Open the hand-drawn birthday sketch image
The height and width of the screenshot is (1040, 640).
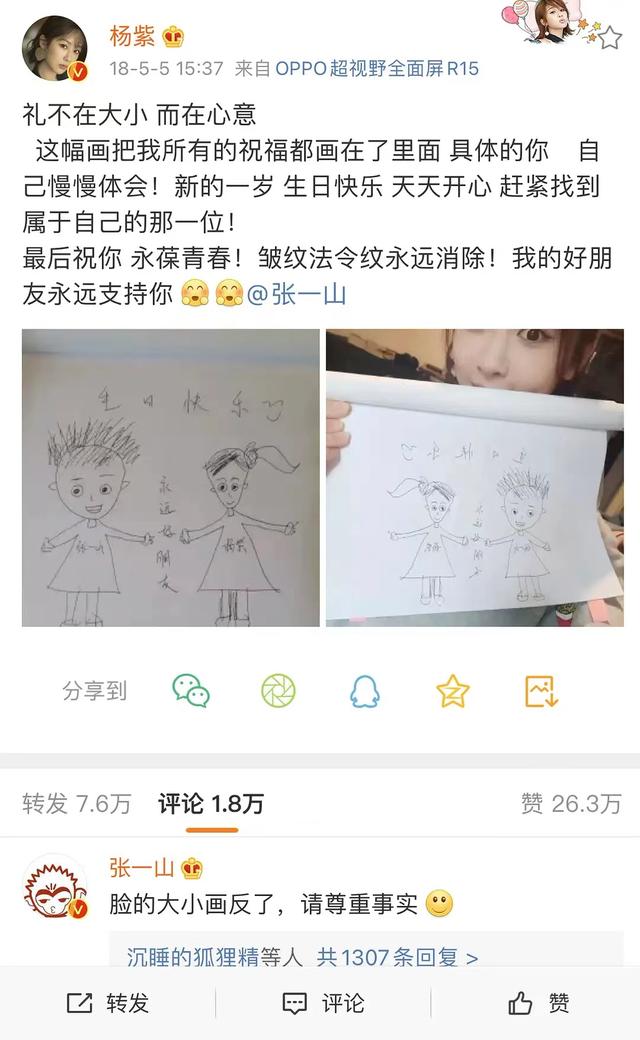pos(171,478)
